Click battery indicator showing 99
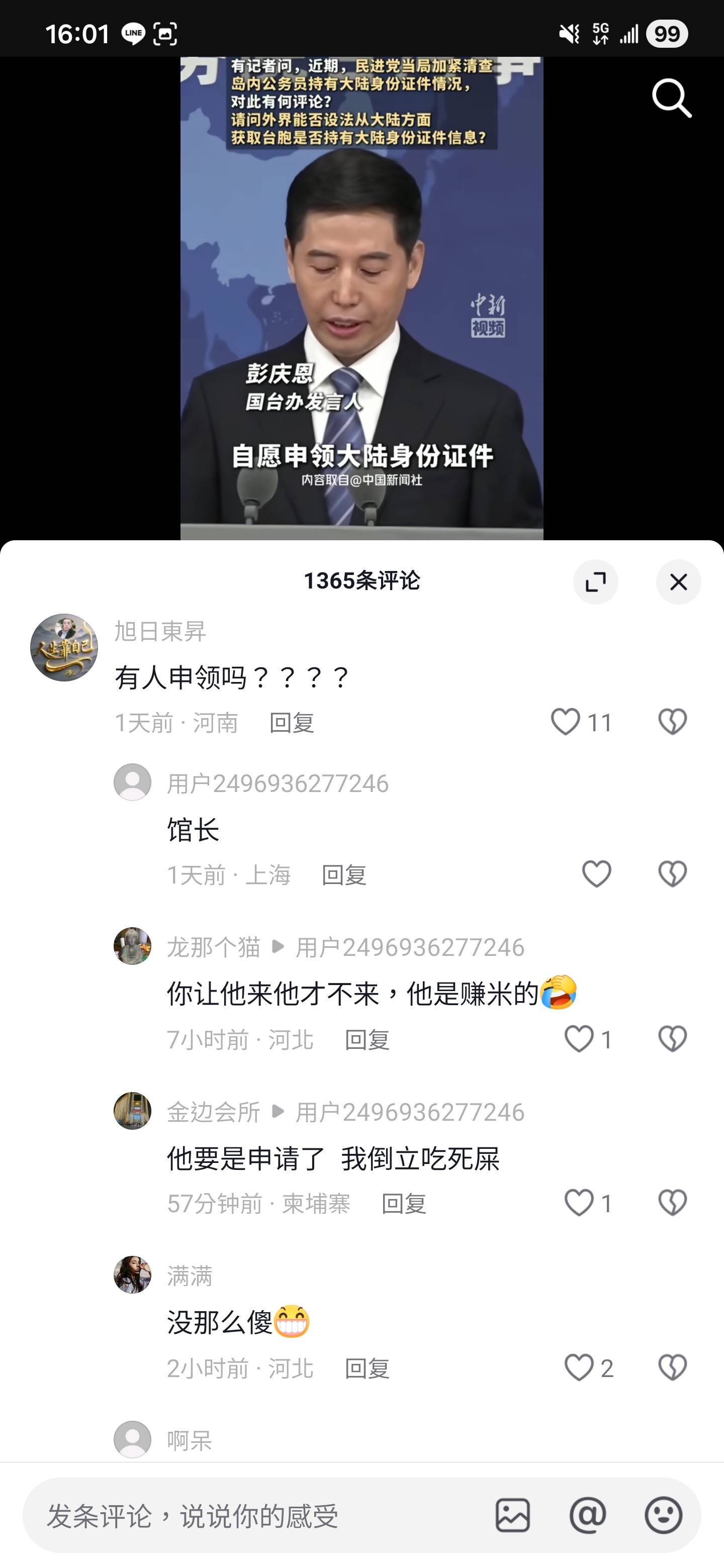The image size is (724, 1568). coord(667,35)
